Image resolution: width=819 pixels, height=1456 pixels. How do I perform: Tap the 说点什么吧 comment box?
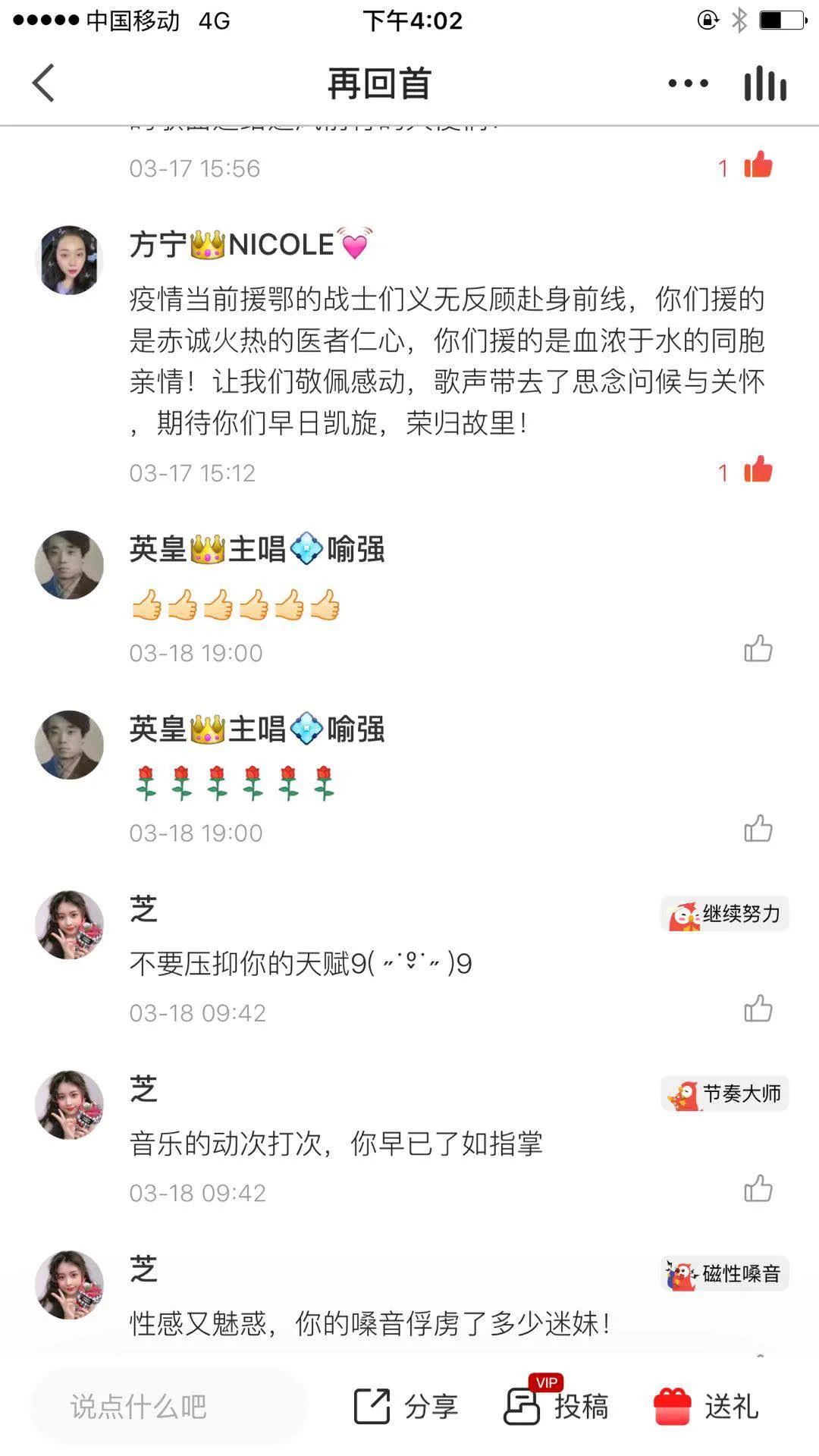tap(168, 1407)
